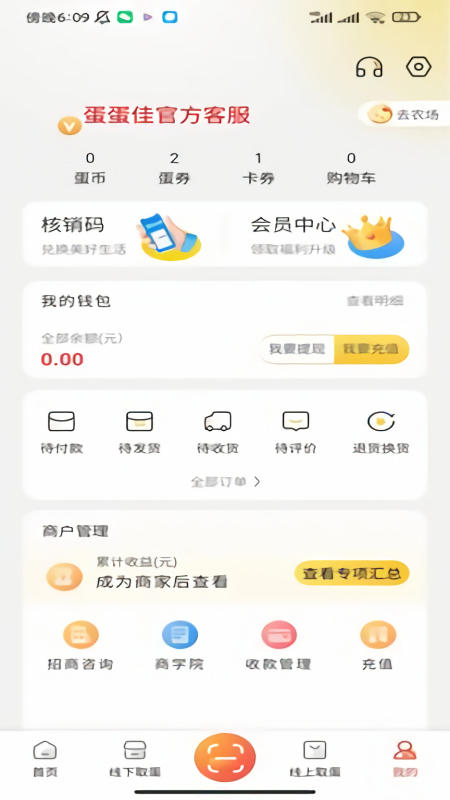Open 退货换货 returns
This screenshot has width=450, height=800.
(x=381, y=433)
